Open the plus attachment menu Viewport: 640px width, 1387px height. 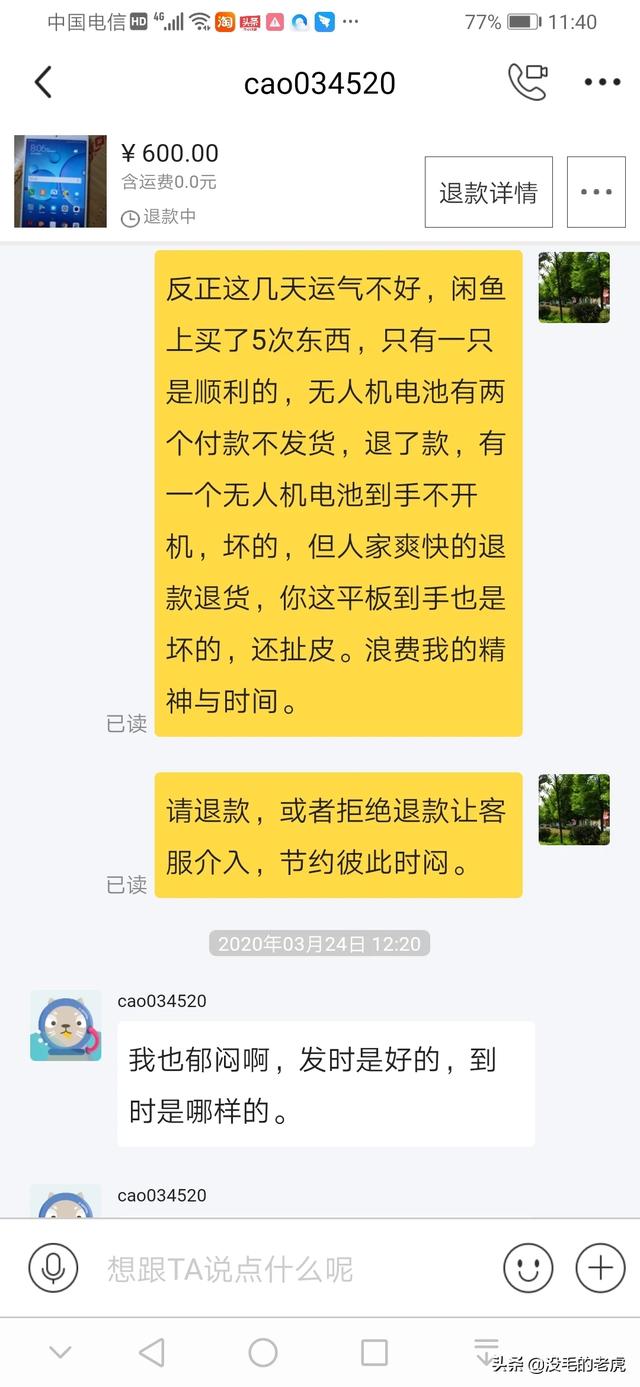tap(600, 1268)
